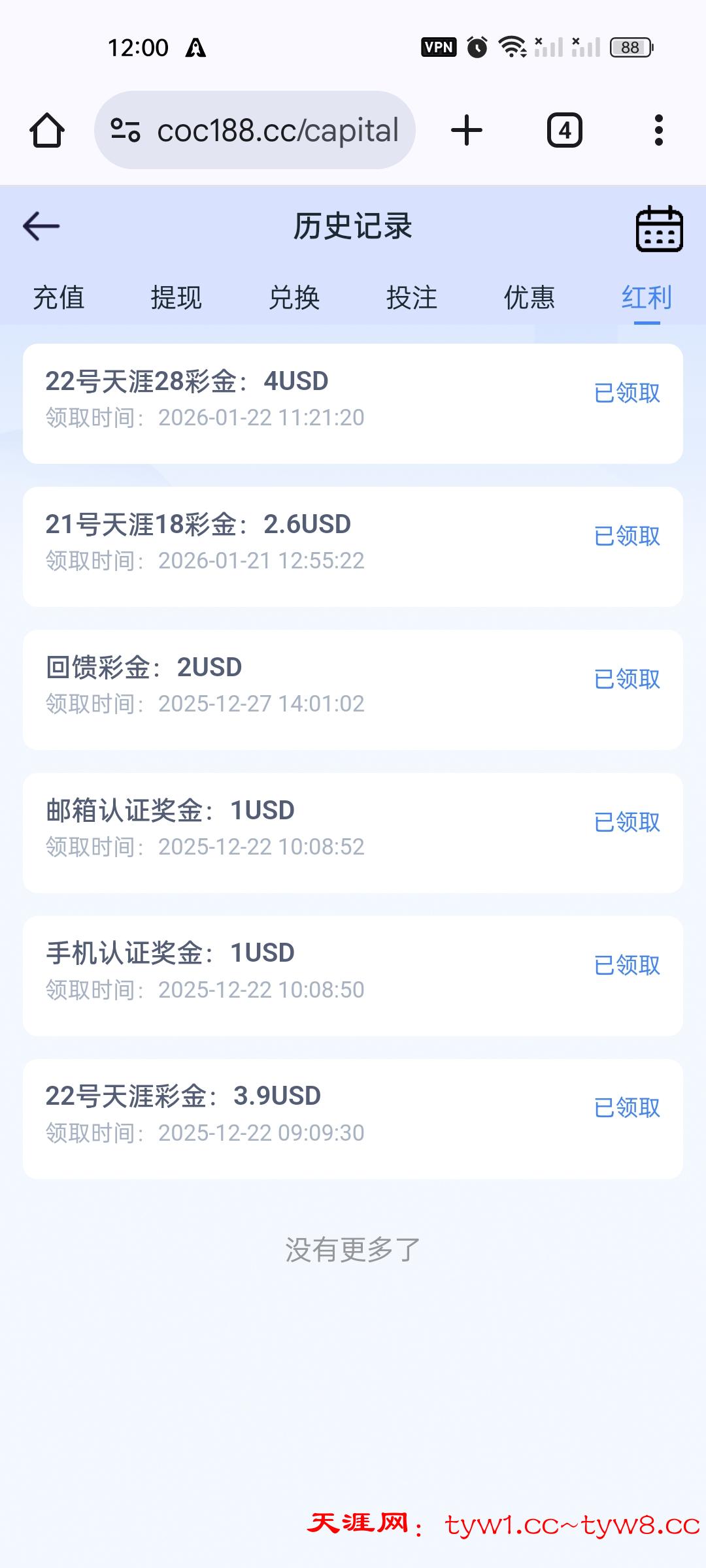The height and width of the screenshot is (1568, 706).
Task: Click 已领取 on 21号天涯18彩金 record
Action: [x=626, y=536]
